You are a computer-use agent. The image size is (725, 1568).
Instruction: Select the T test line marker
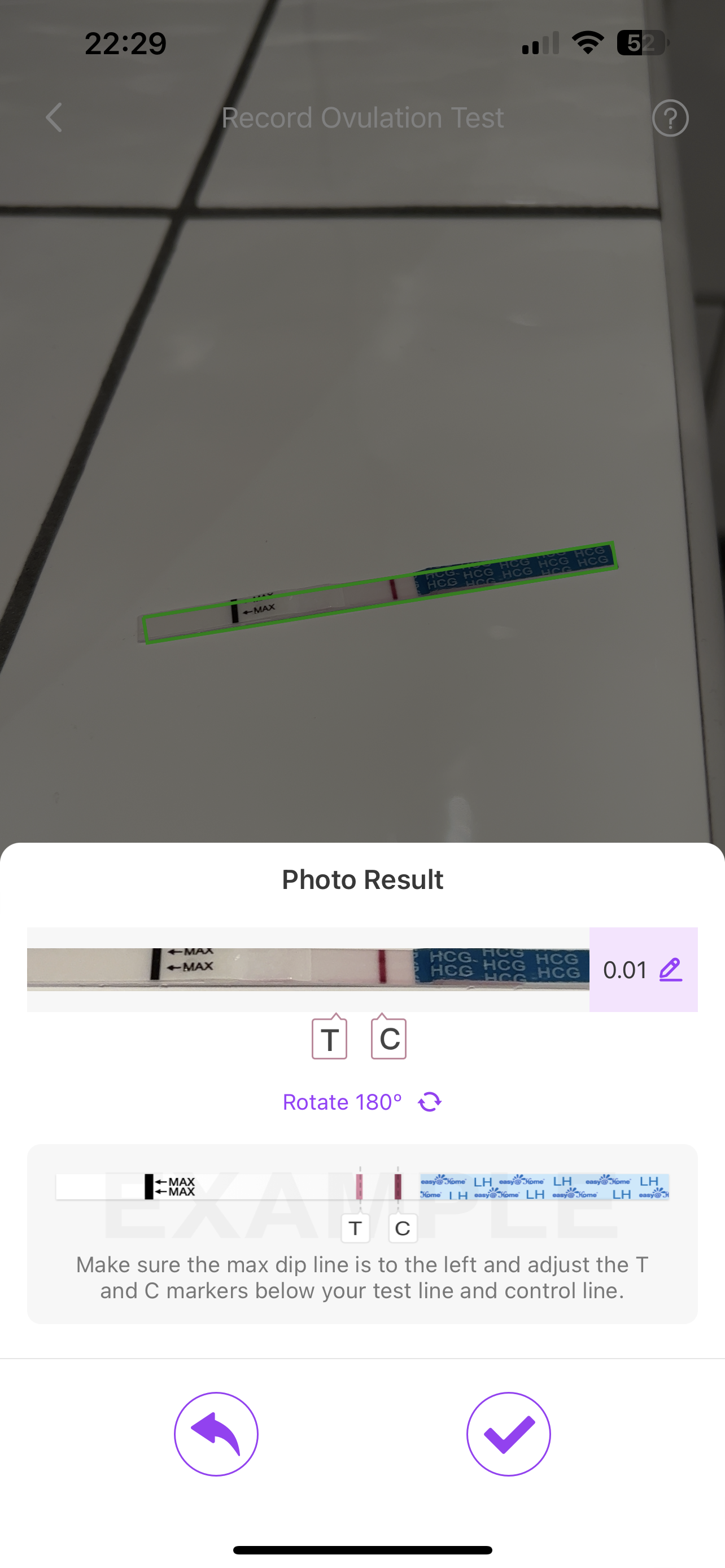[x=329, y=1039]
